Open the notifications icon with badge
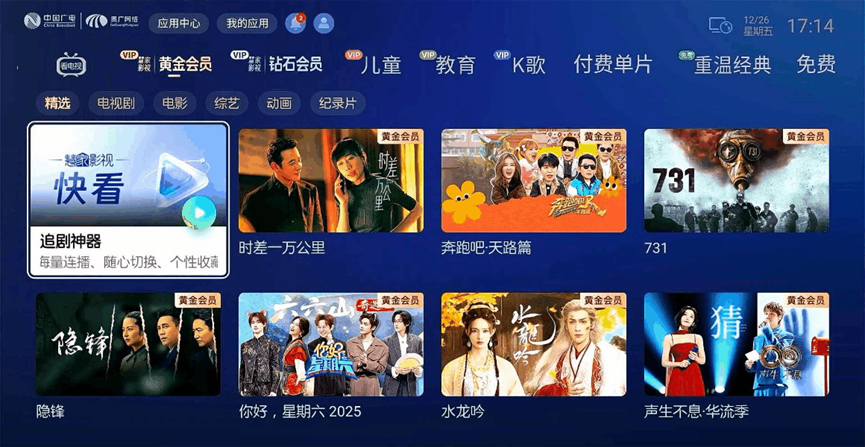Screen dimensions: 865x447 [295, 23]
